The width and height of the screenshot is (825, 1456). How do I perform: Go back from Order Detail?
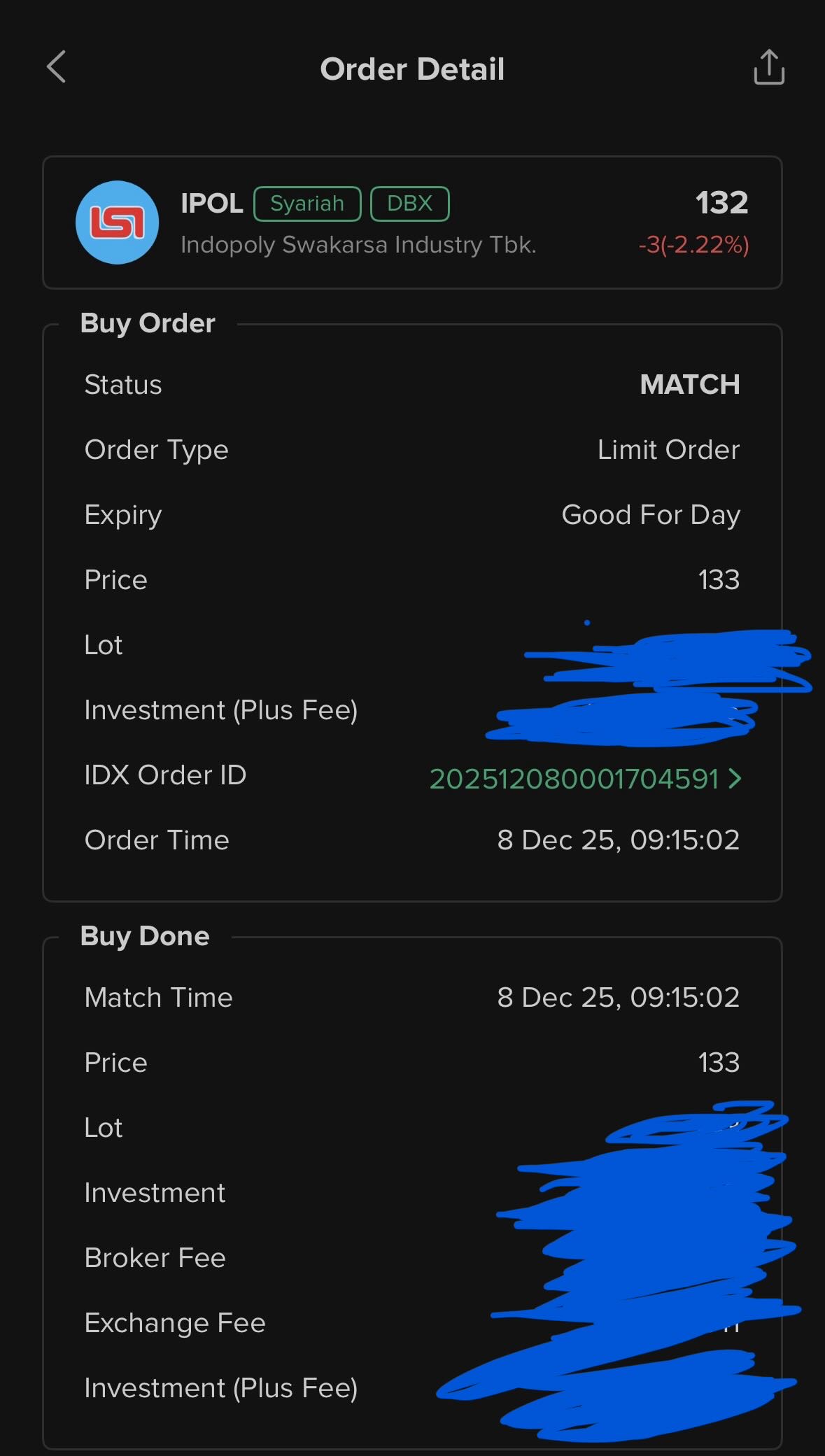[57, 67]
